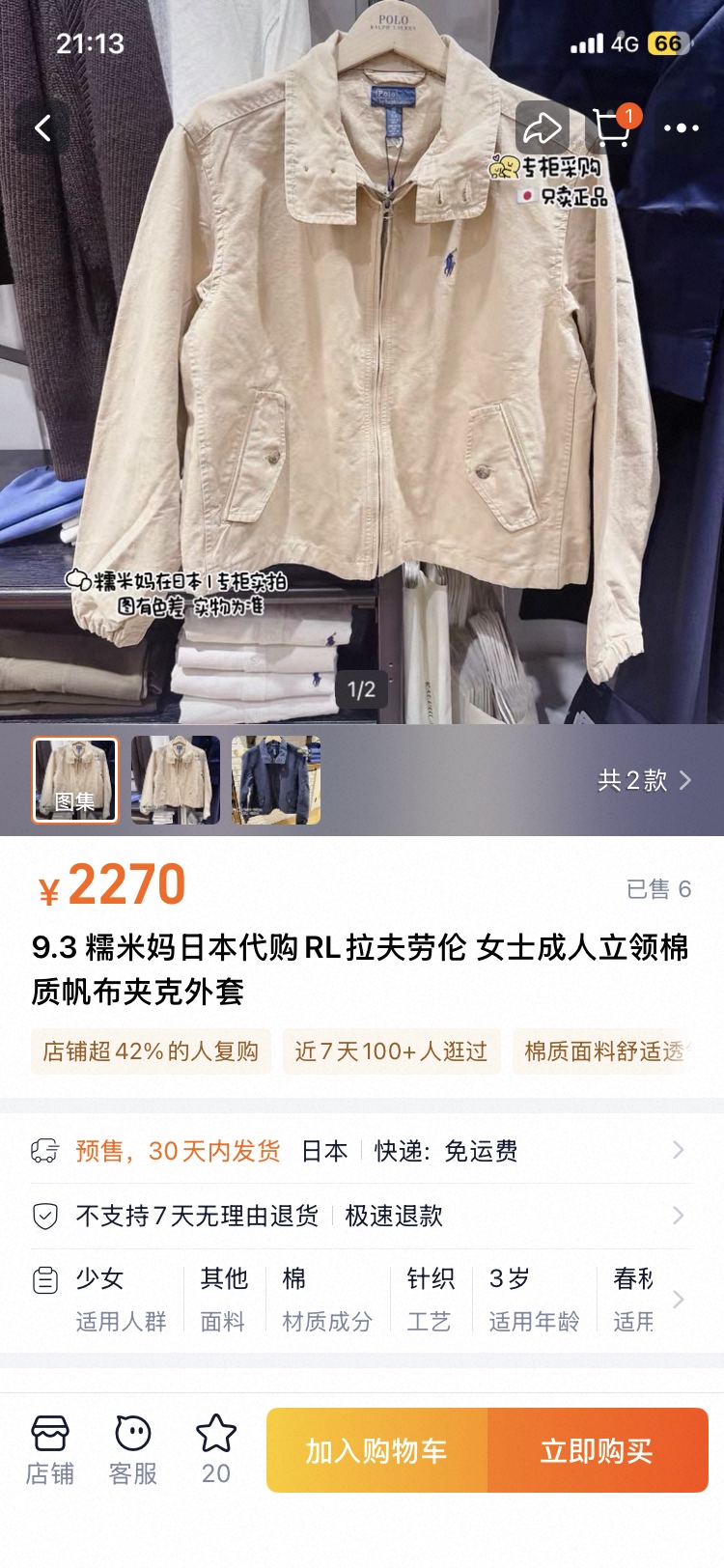Tap the 店铺超42%的人复购 tag
This screenshot has height=1568, width=724.
151,1051
